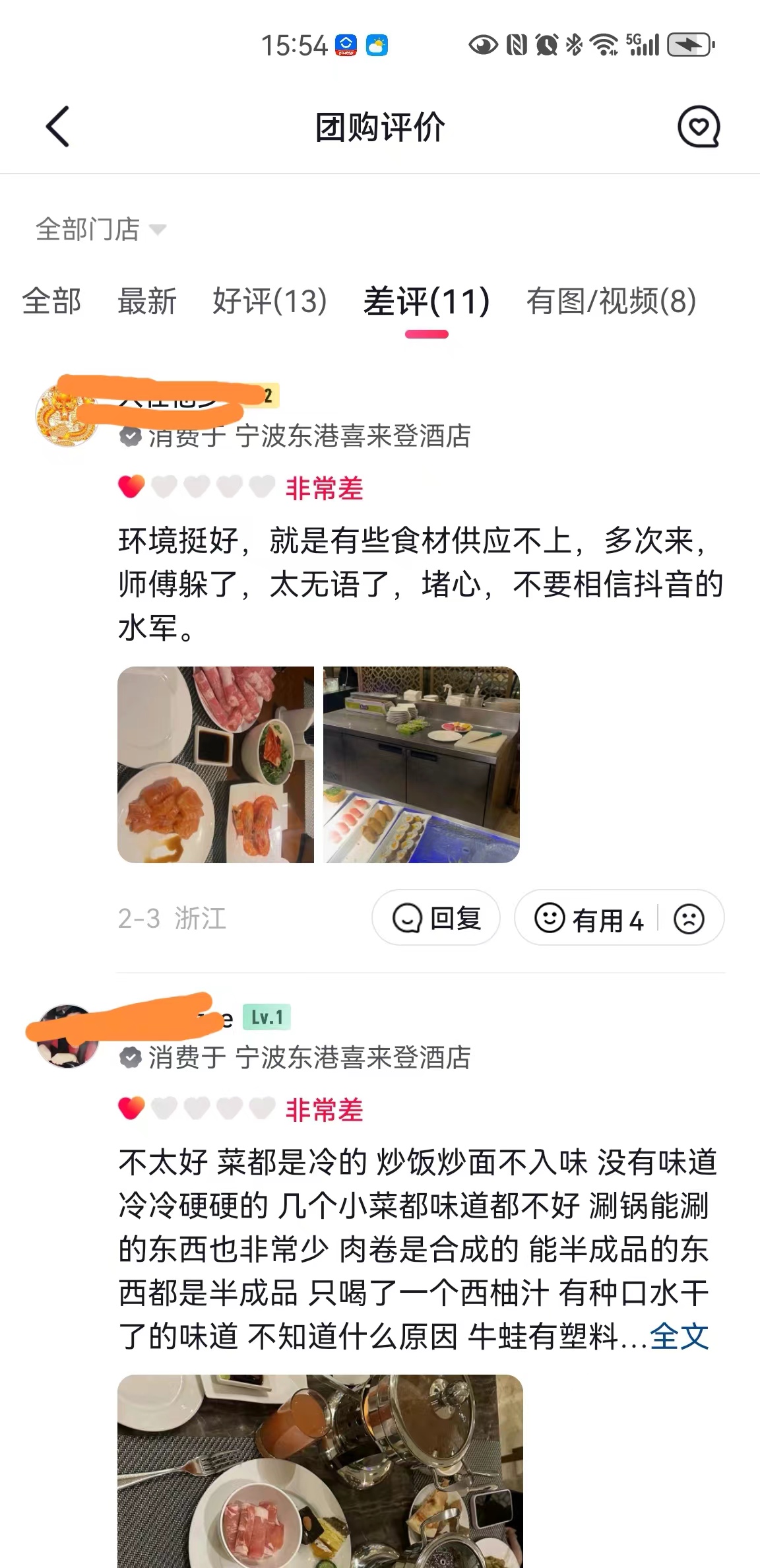Mark the first review as 有用

[588, 919]
